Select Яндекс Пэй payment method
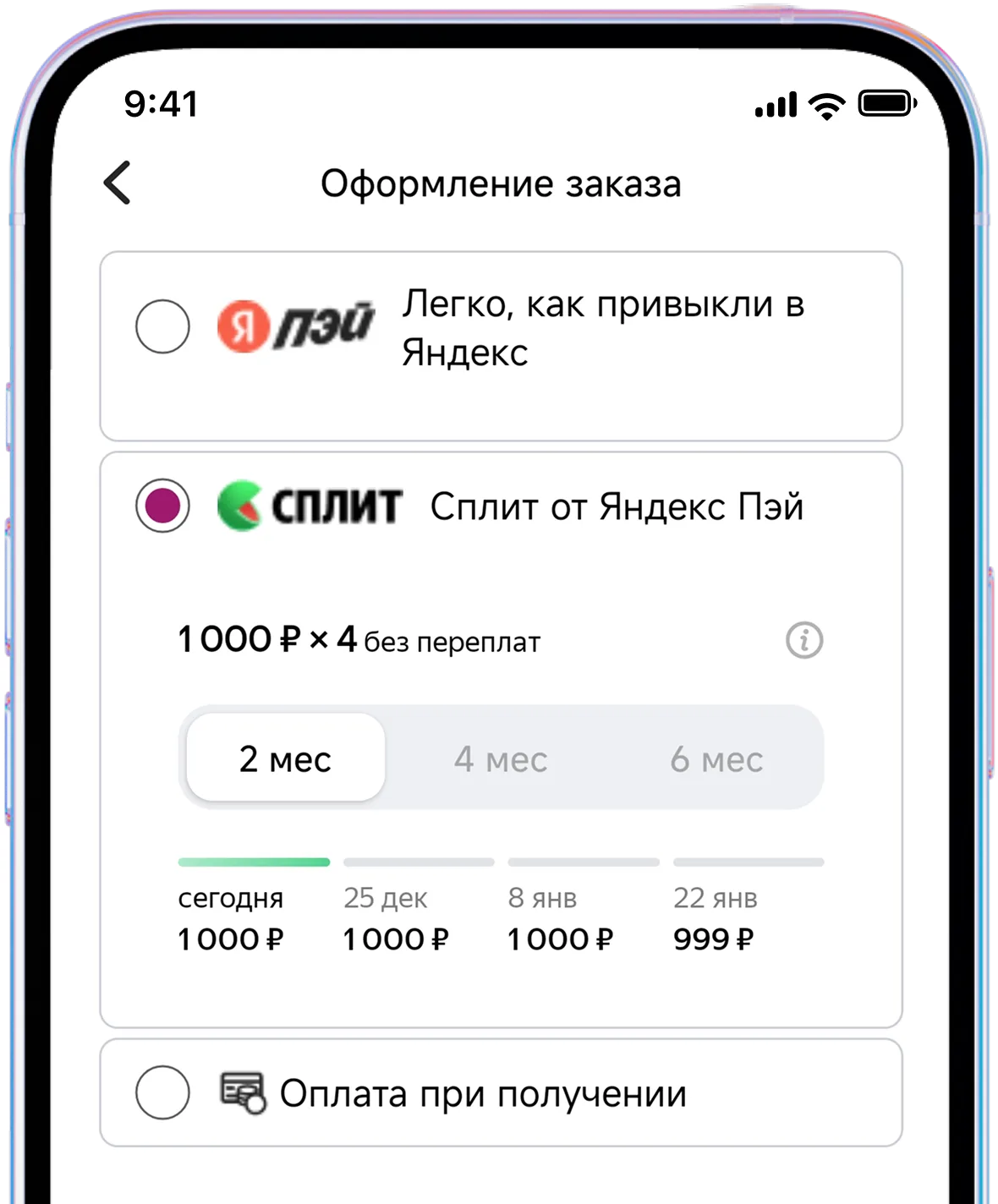Image resolution: width=998 pixels, height=1204 pixels. (162, 326)
